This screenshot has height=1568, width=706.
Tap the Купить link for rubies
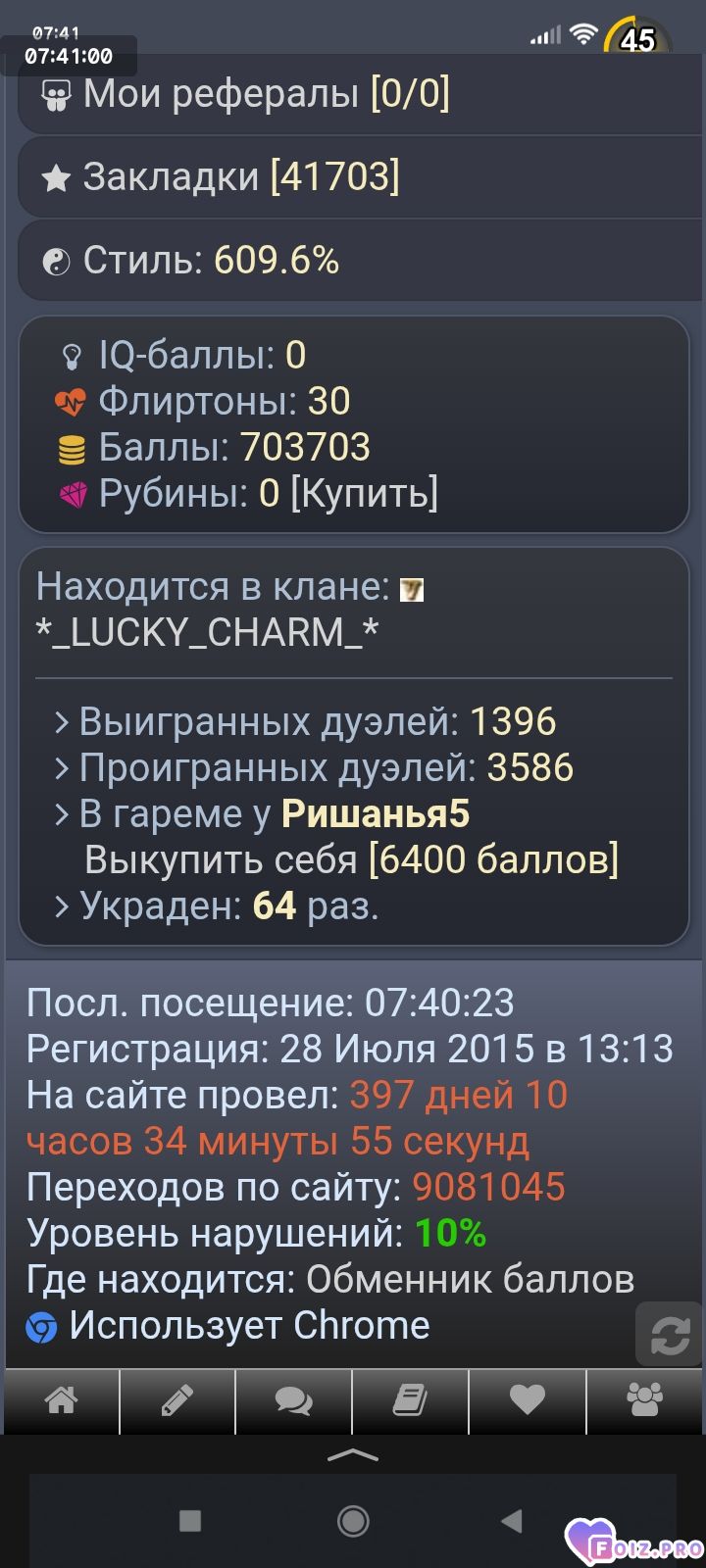click(x=364, y=493)
